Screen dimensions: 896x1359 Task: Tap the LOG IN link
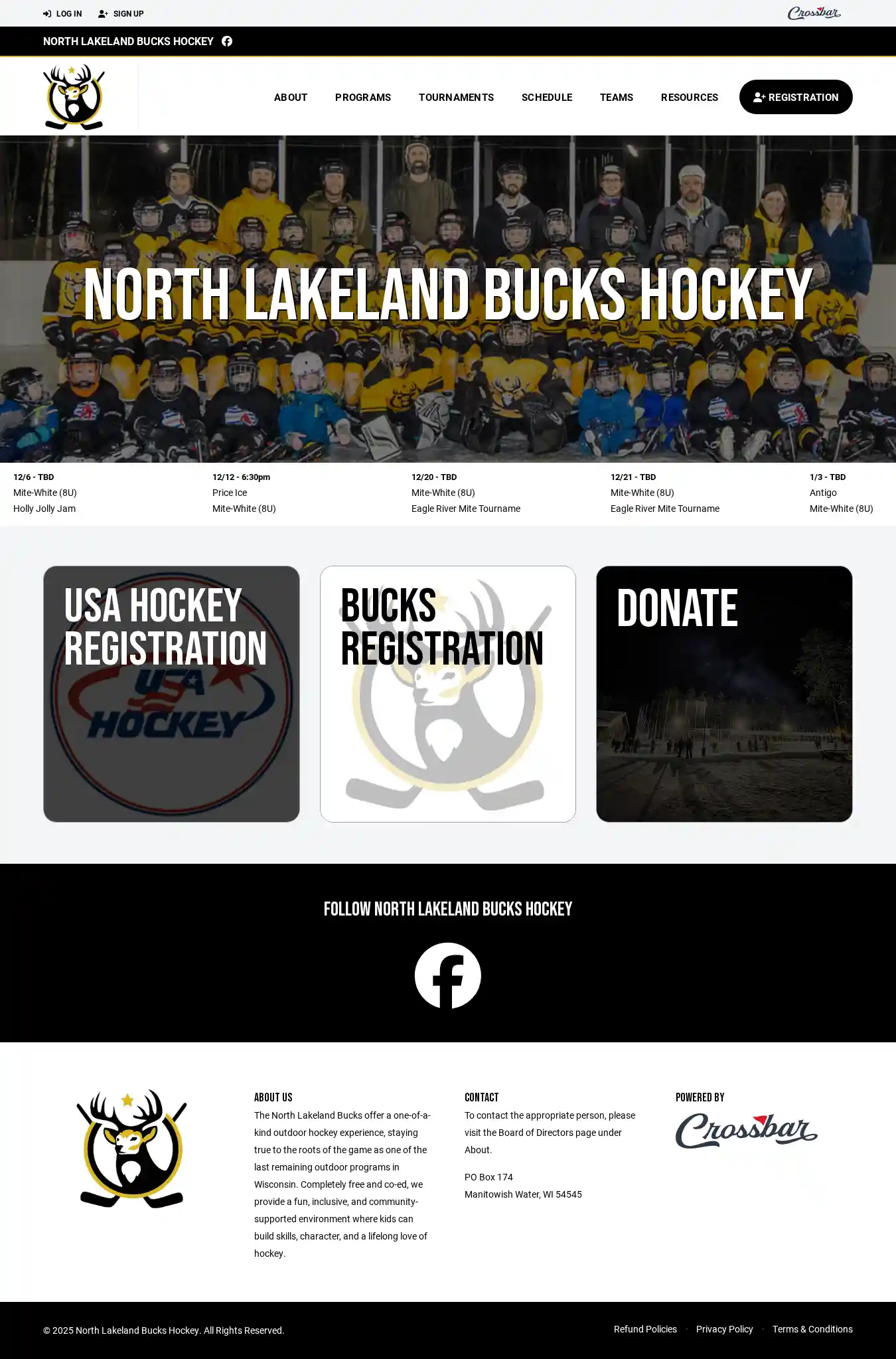click(x=62, y=13)
